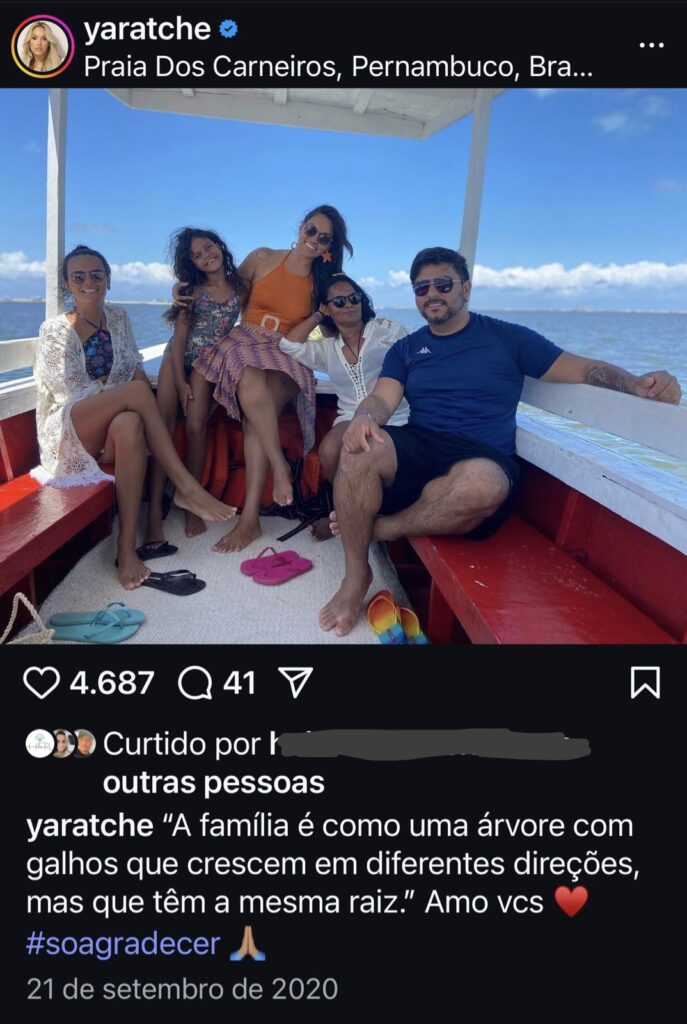This screenshot has width=687, height=1024.
Task: Open the comments on this post
Action: click(196, 683)
